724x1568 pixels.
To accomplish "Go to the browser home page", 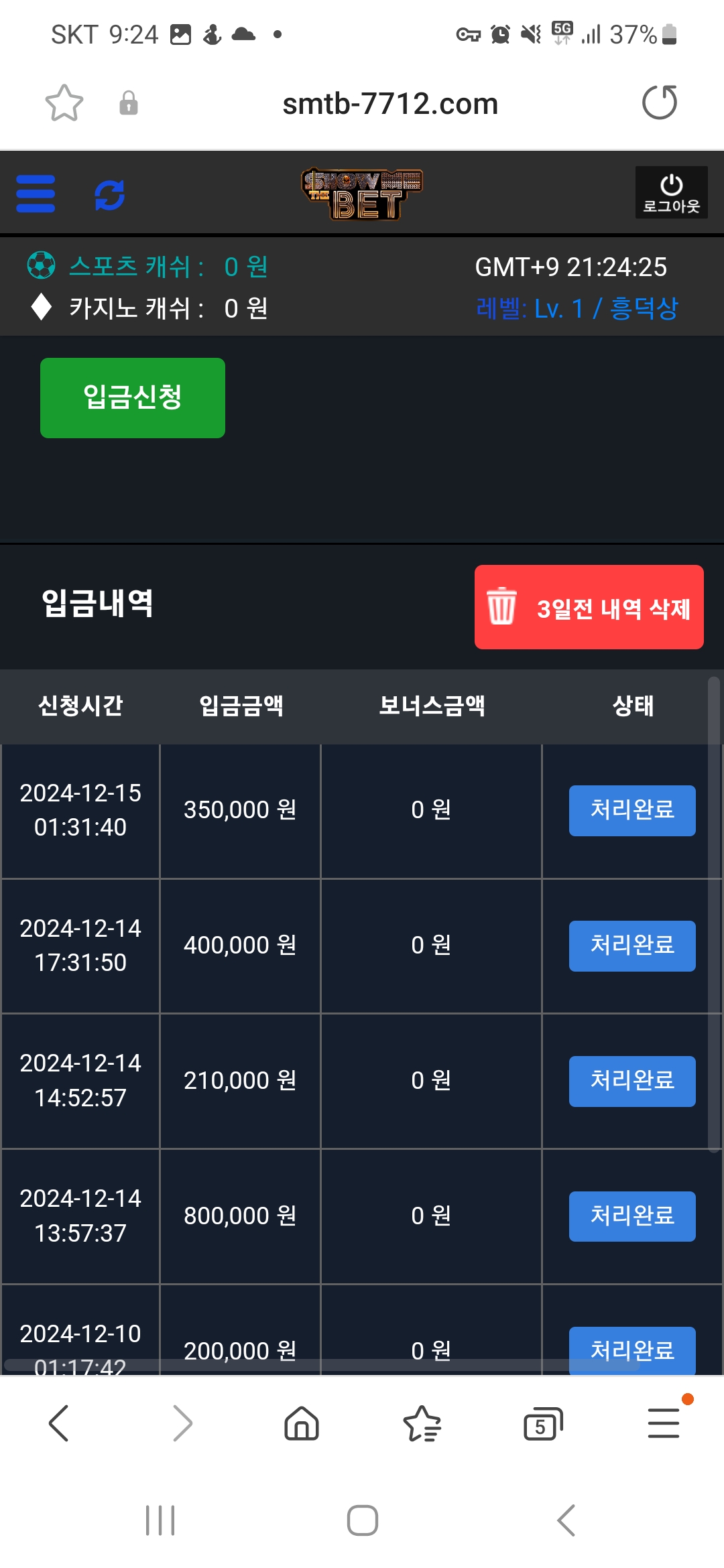I will coord(302,1423).
